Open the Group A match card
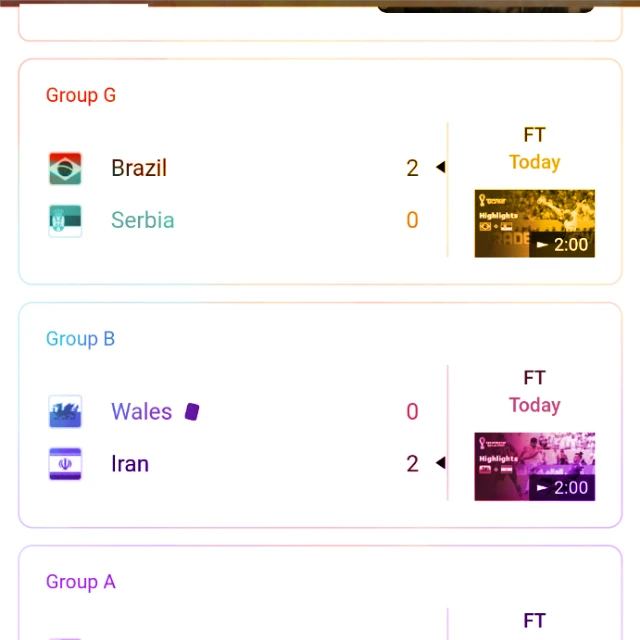The height and width of the screenshot is (640, 640). (x=320, y=593)
